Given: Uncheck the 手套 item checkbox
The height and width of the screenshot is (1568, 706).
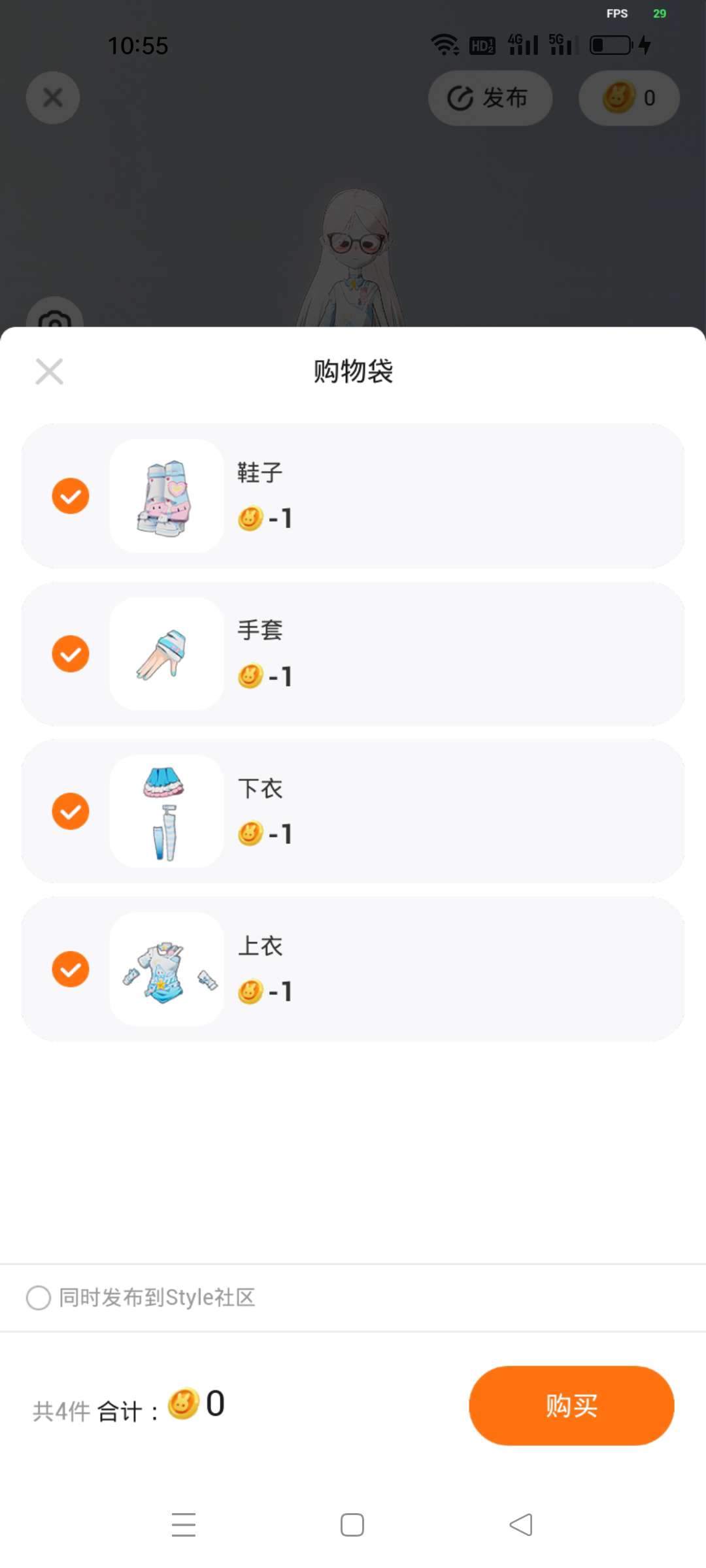Looking at the screenshot, I should coord(71,653).
